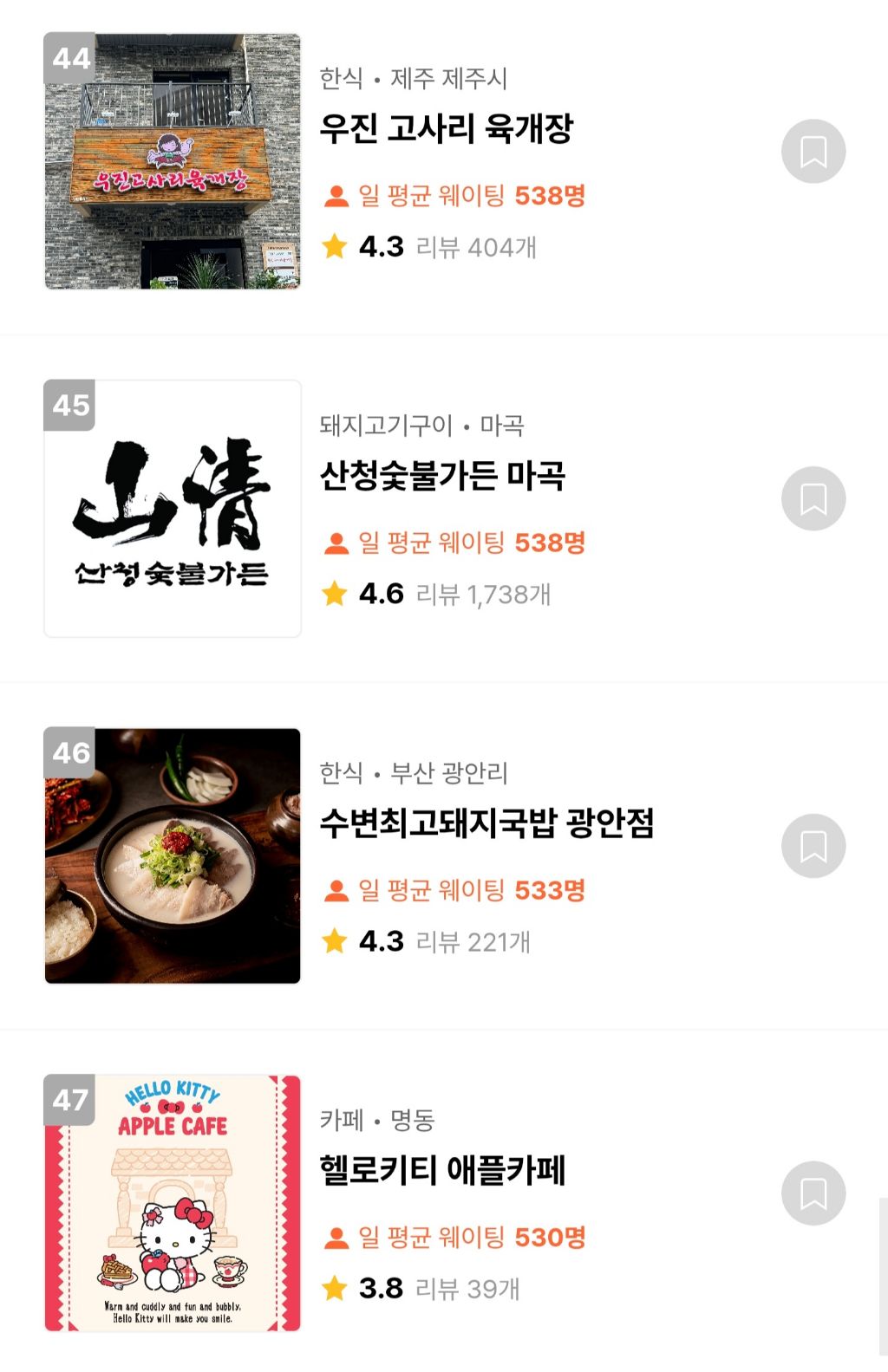
Task: Bookmark 수변최고돼지국밥 광안점
Action: click(813, 846)
